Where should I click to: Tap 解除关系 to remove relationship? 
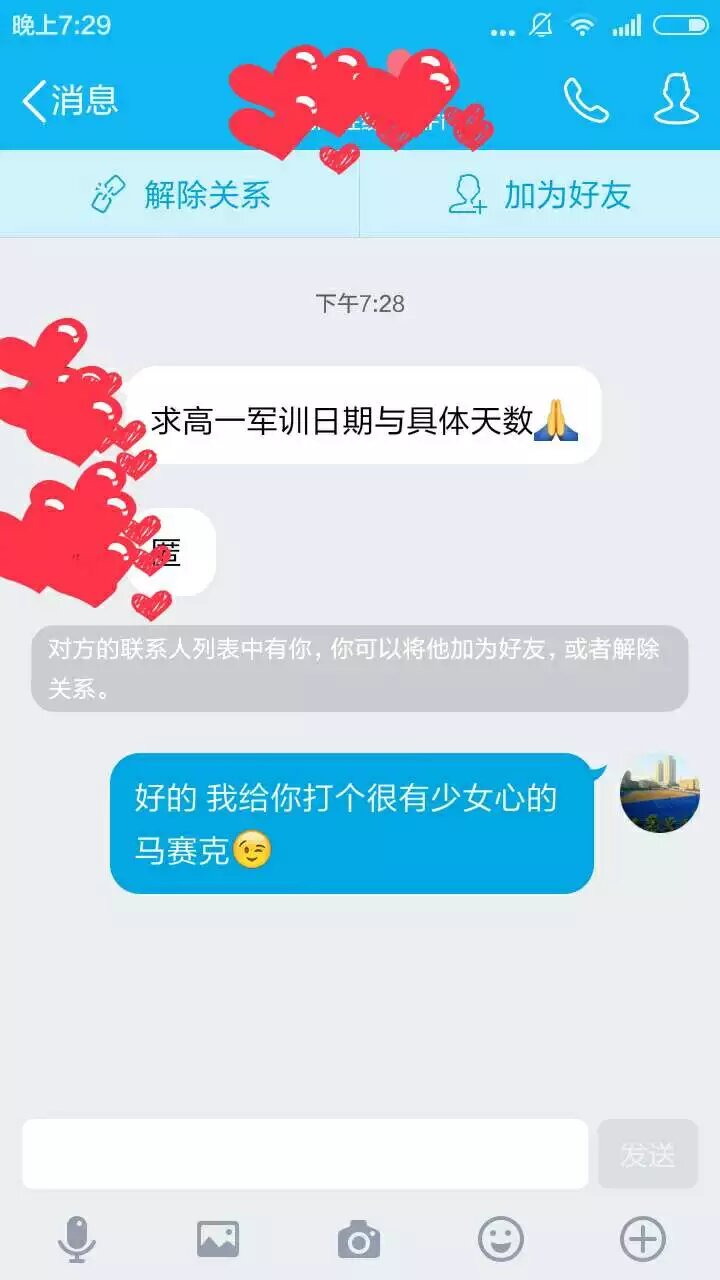180,194
